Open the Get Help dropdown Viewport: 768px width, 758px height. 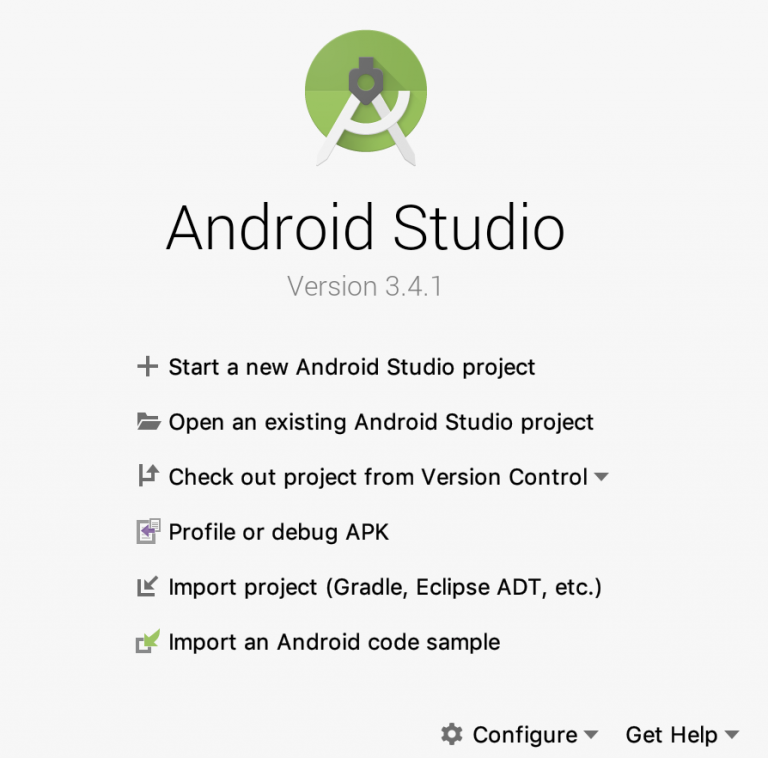[x=682, y=735]
